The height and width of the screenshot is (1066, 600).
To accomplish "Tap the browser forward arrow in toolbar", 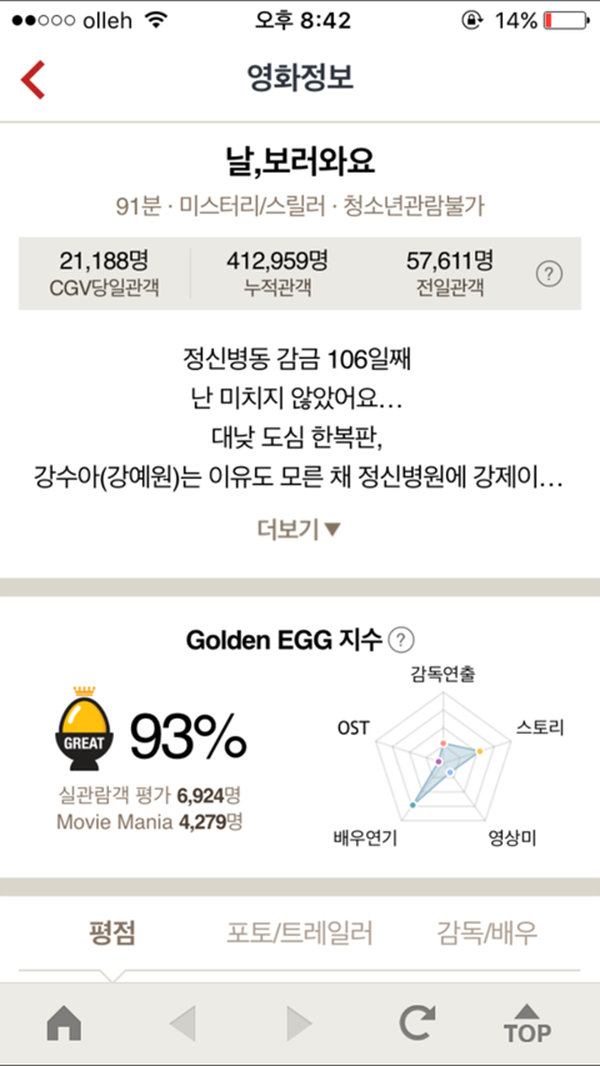I will point(299,1024).
